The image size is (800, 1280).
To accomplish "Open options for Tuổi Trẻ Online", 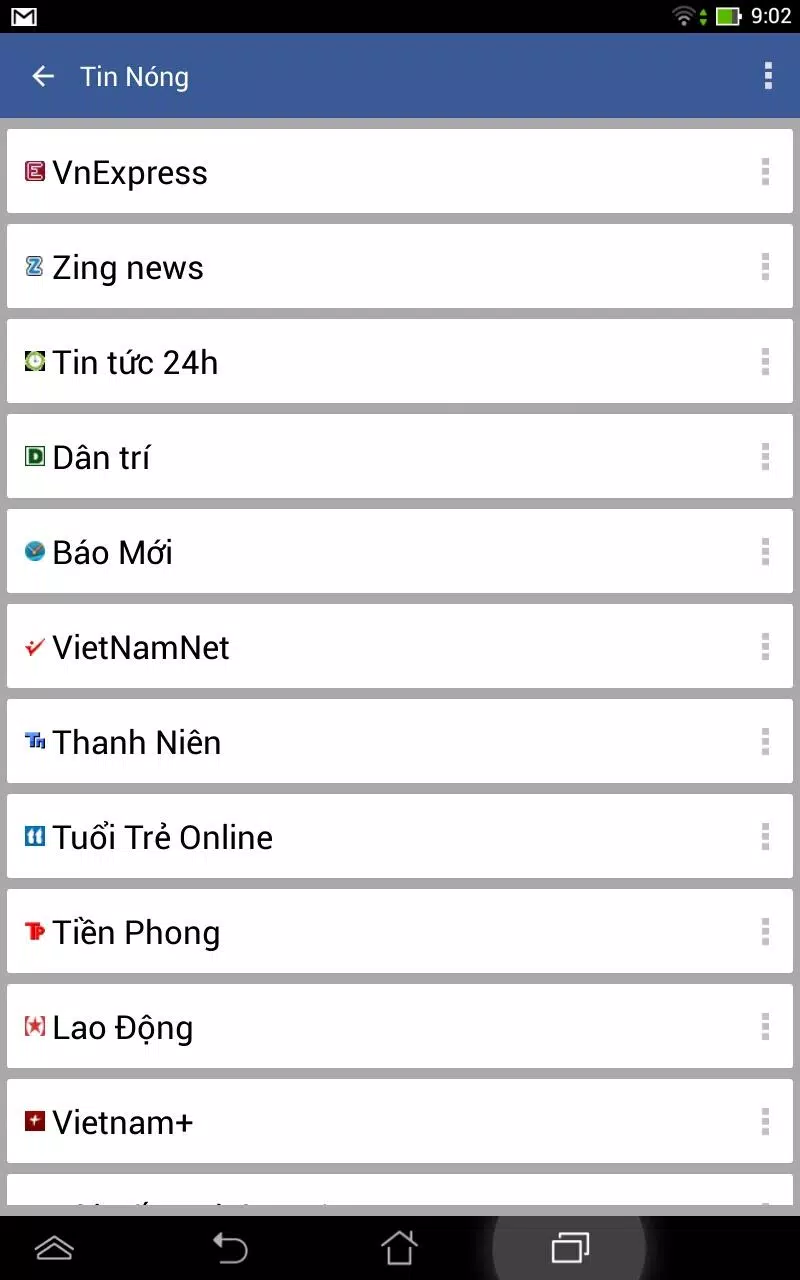I will [765, 837].
